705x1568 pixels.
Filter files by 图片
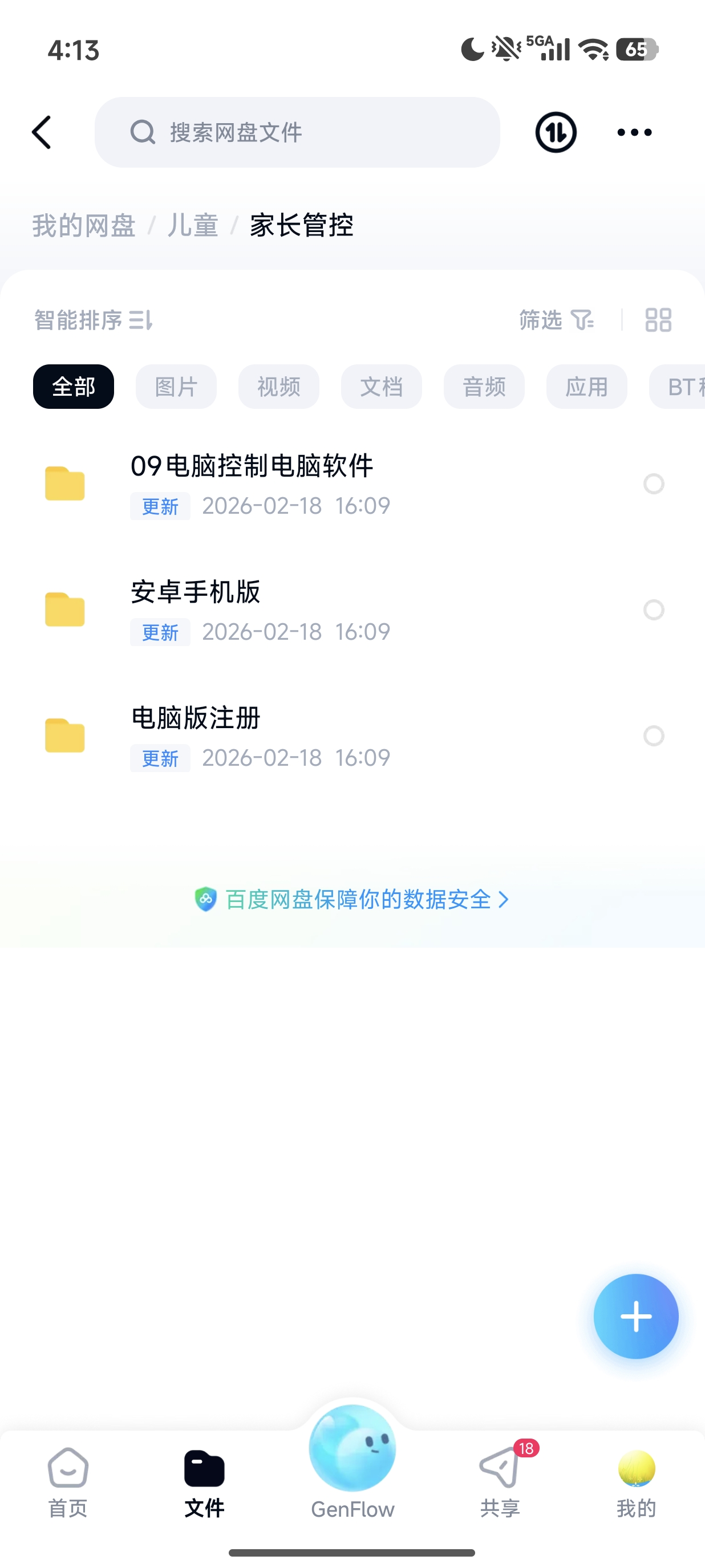click(x=176, y=387)
